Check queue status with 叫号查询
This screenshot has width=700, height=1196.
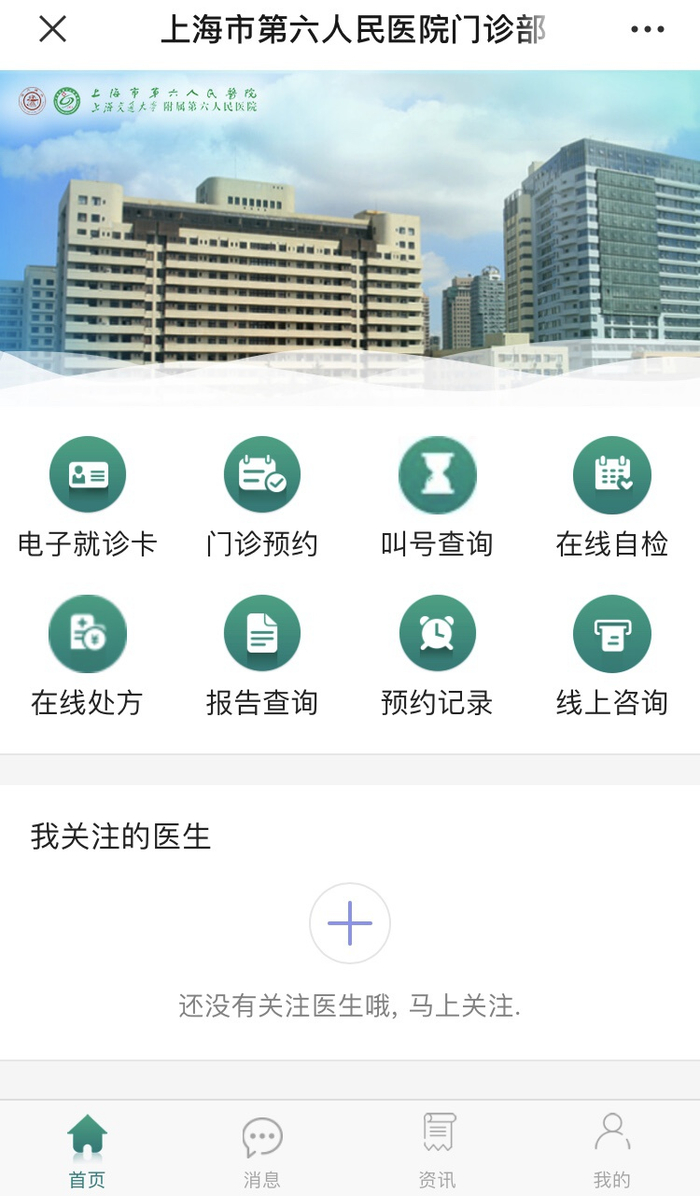click(437, 475)
